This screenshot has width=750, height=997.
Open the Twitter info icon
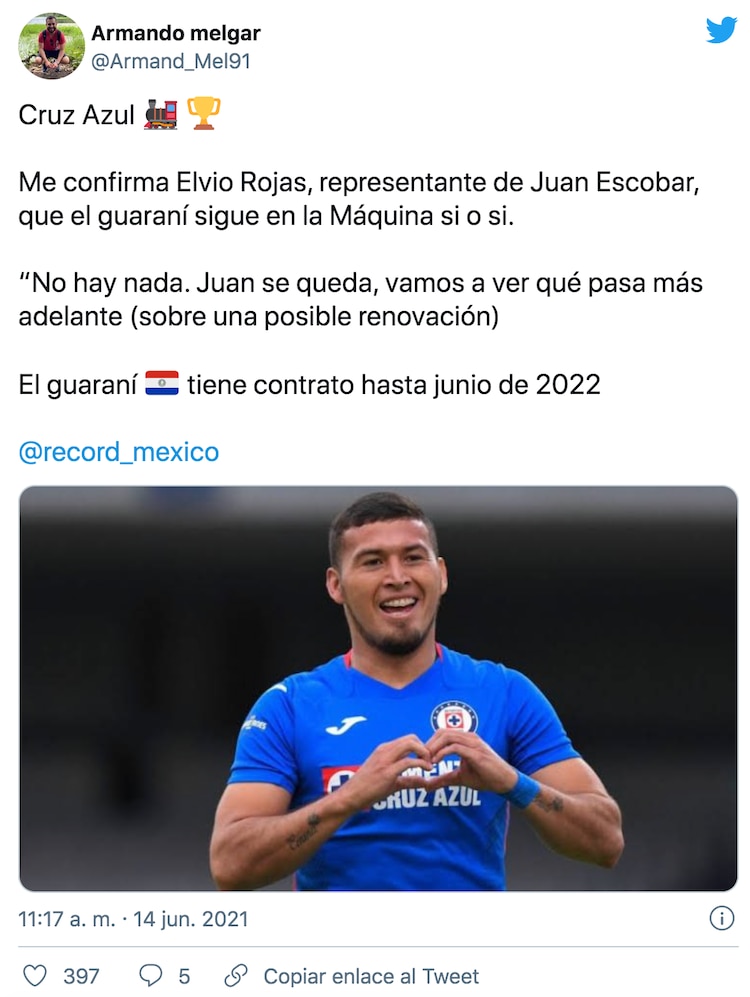coord(721,919)
